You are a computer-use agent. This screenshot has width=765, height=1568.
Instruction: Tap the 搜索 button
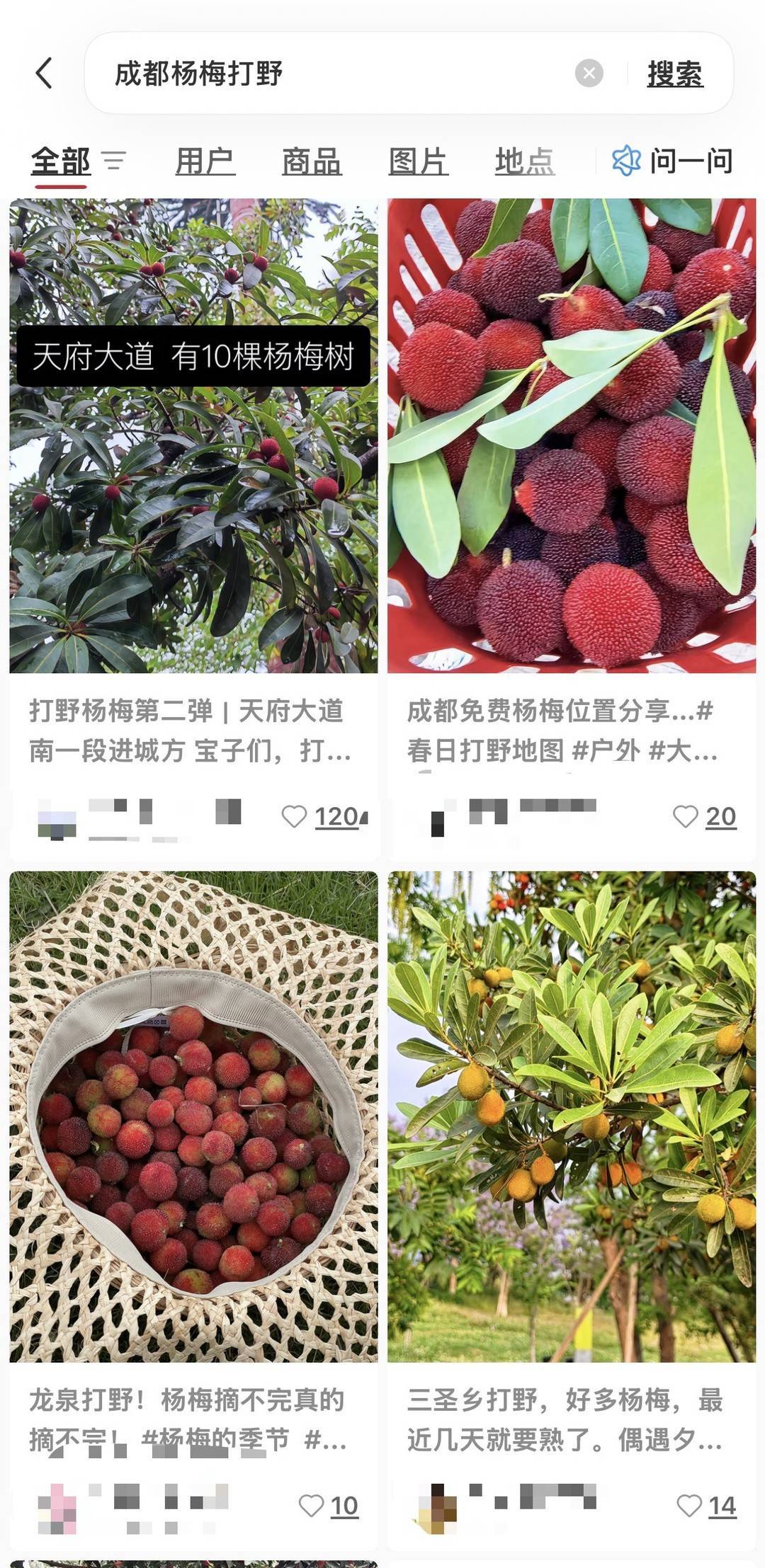[x=675, y=74]
